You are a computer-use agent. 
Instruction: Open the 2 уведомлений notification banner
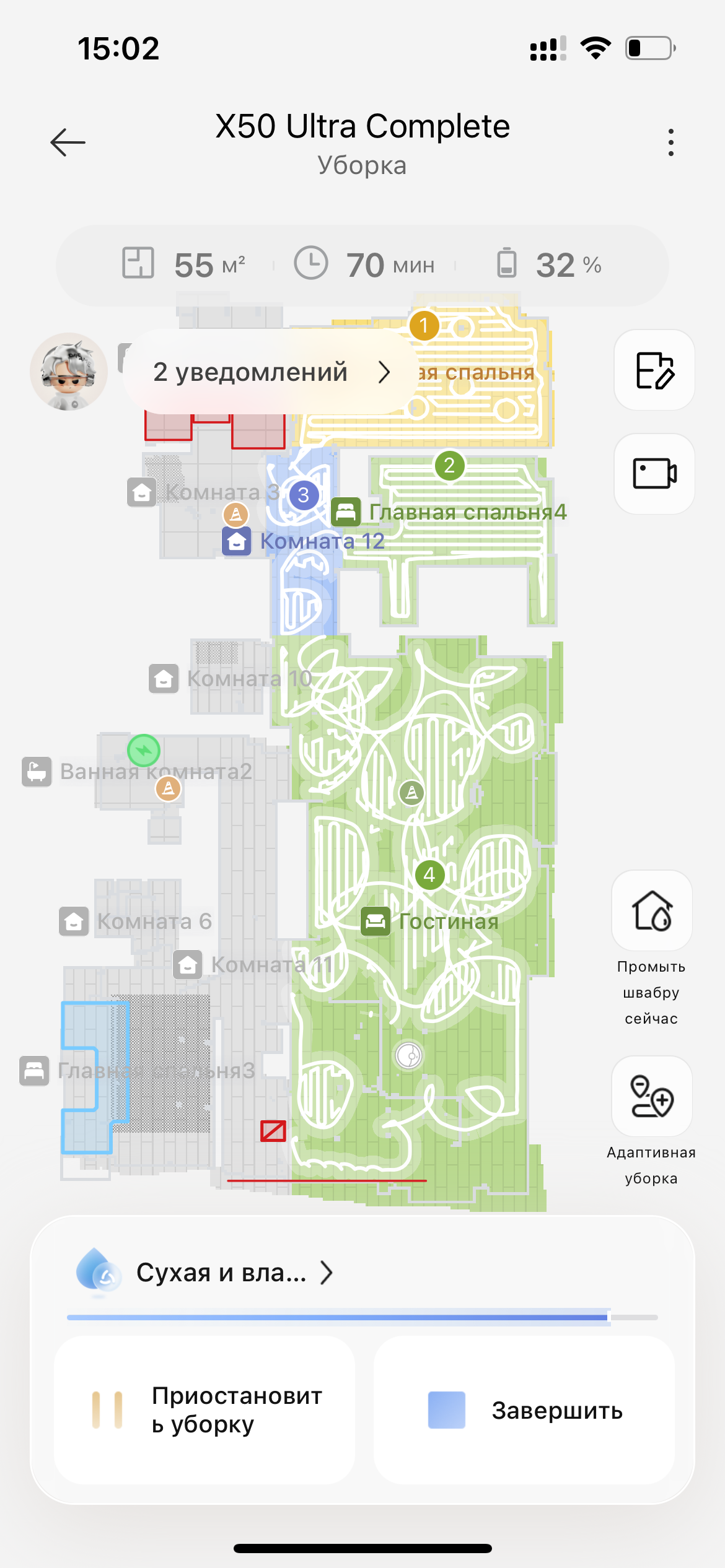[x=271, y=372]
